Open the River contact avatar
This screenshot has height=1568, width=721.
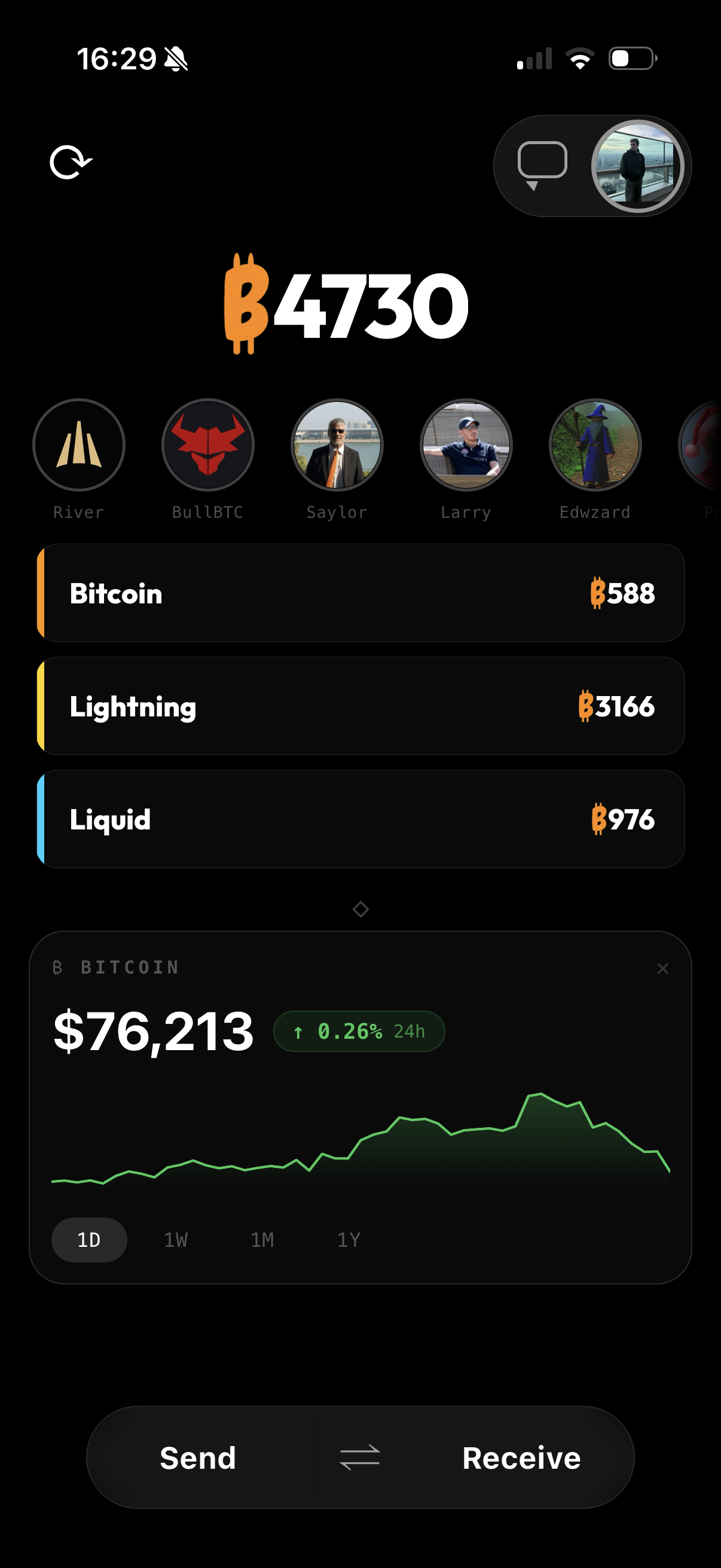coord(78,444)
